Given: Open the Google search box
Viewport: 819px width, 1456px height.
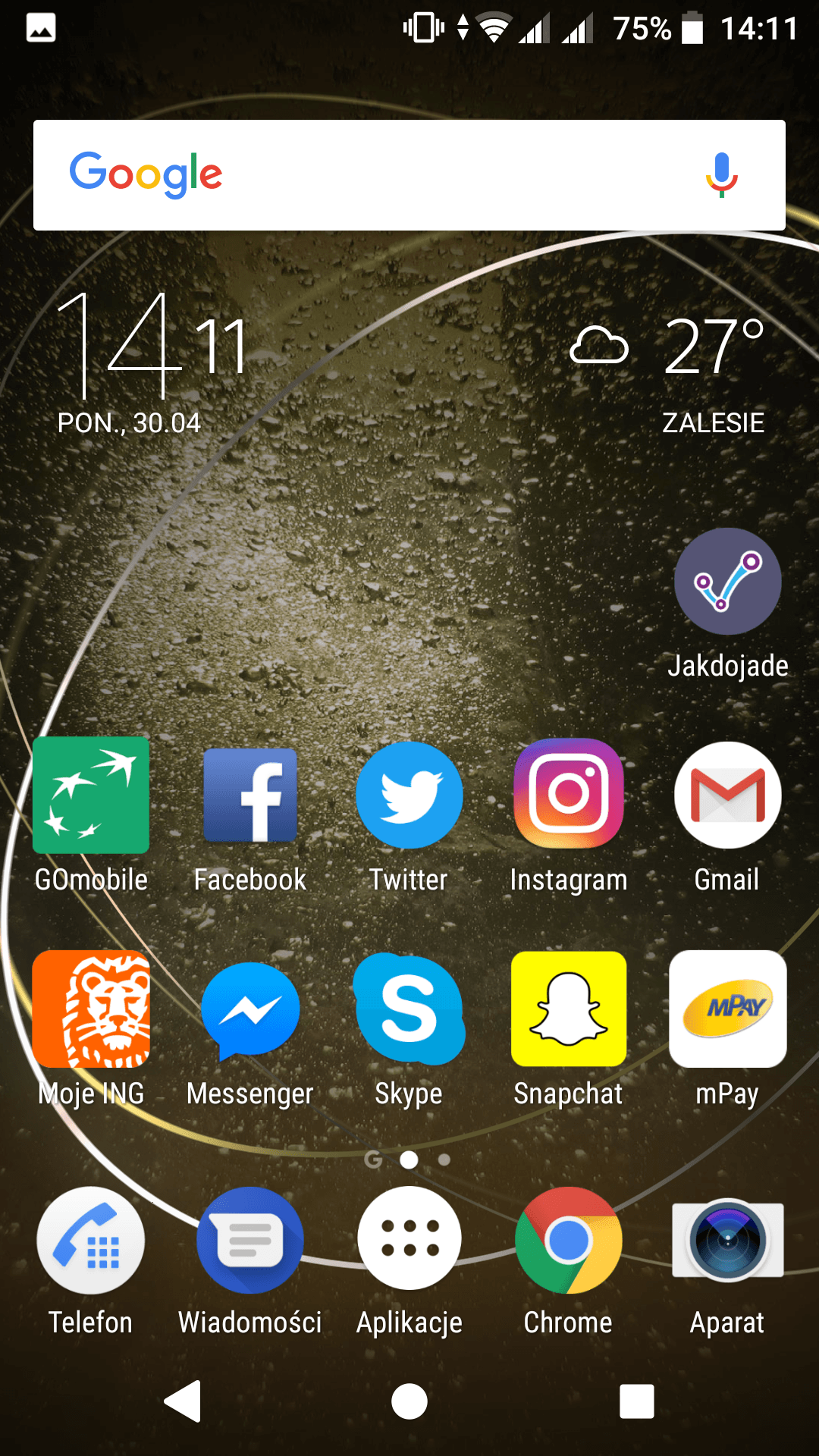Looking at the screenshot, I should pyautogui.click(x=409, y=175).
